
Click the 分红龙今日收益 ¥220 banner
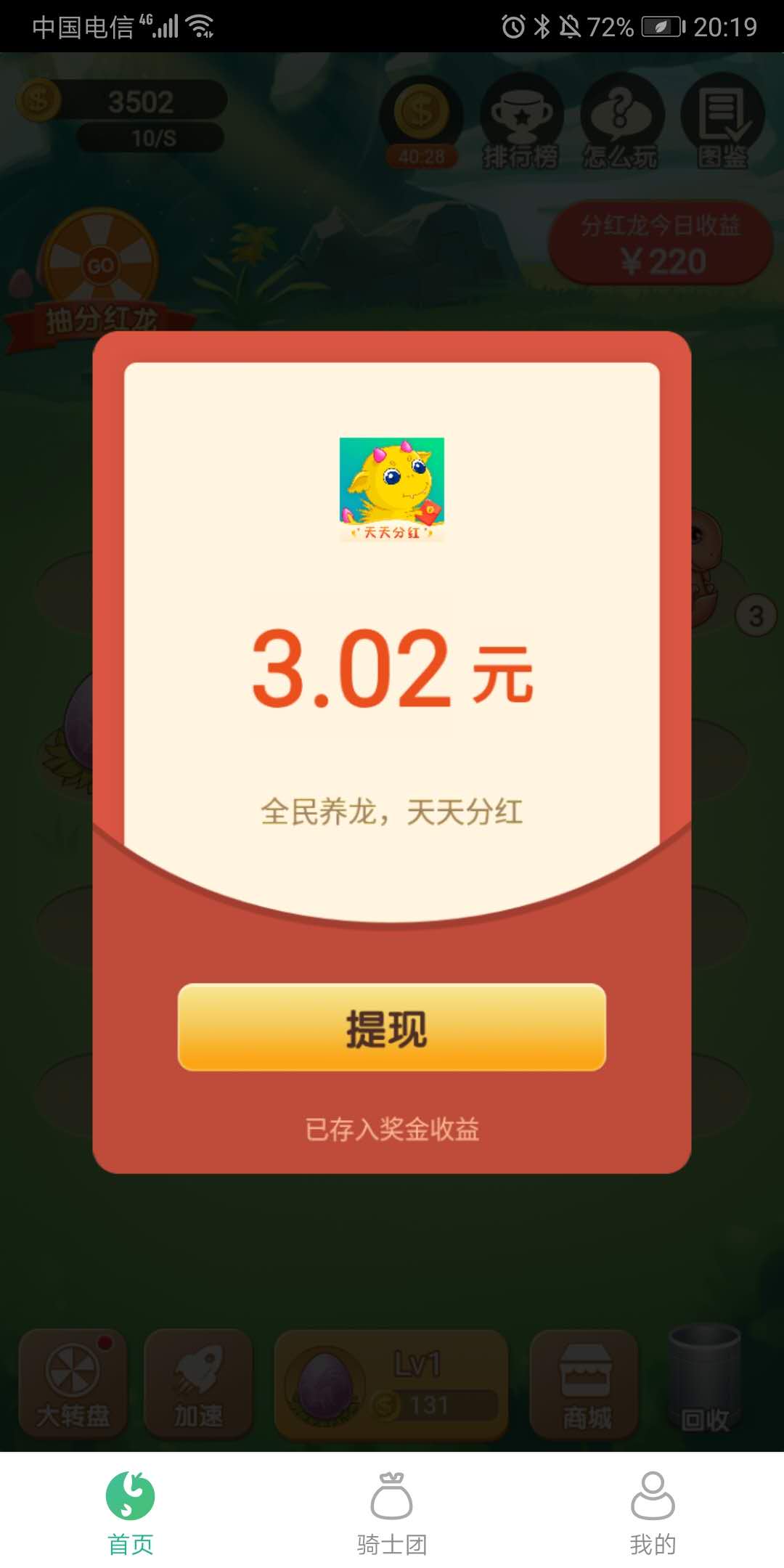click(661, 243)
